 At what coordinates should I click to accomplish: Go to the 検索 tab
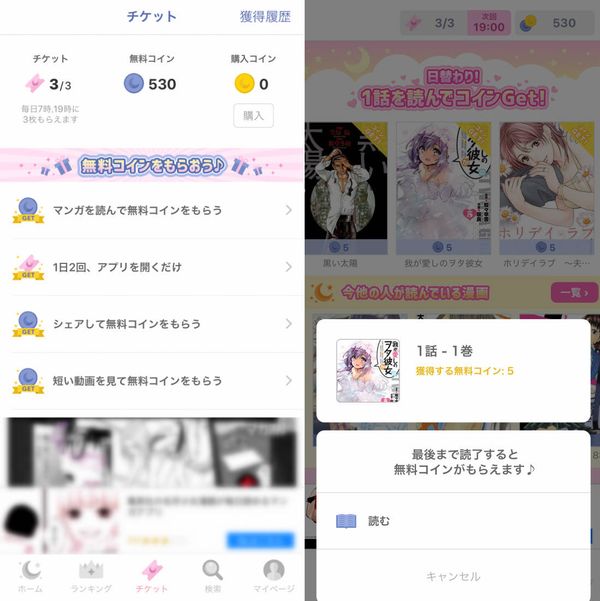(x=212, y=576)
